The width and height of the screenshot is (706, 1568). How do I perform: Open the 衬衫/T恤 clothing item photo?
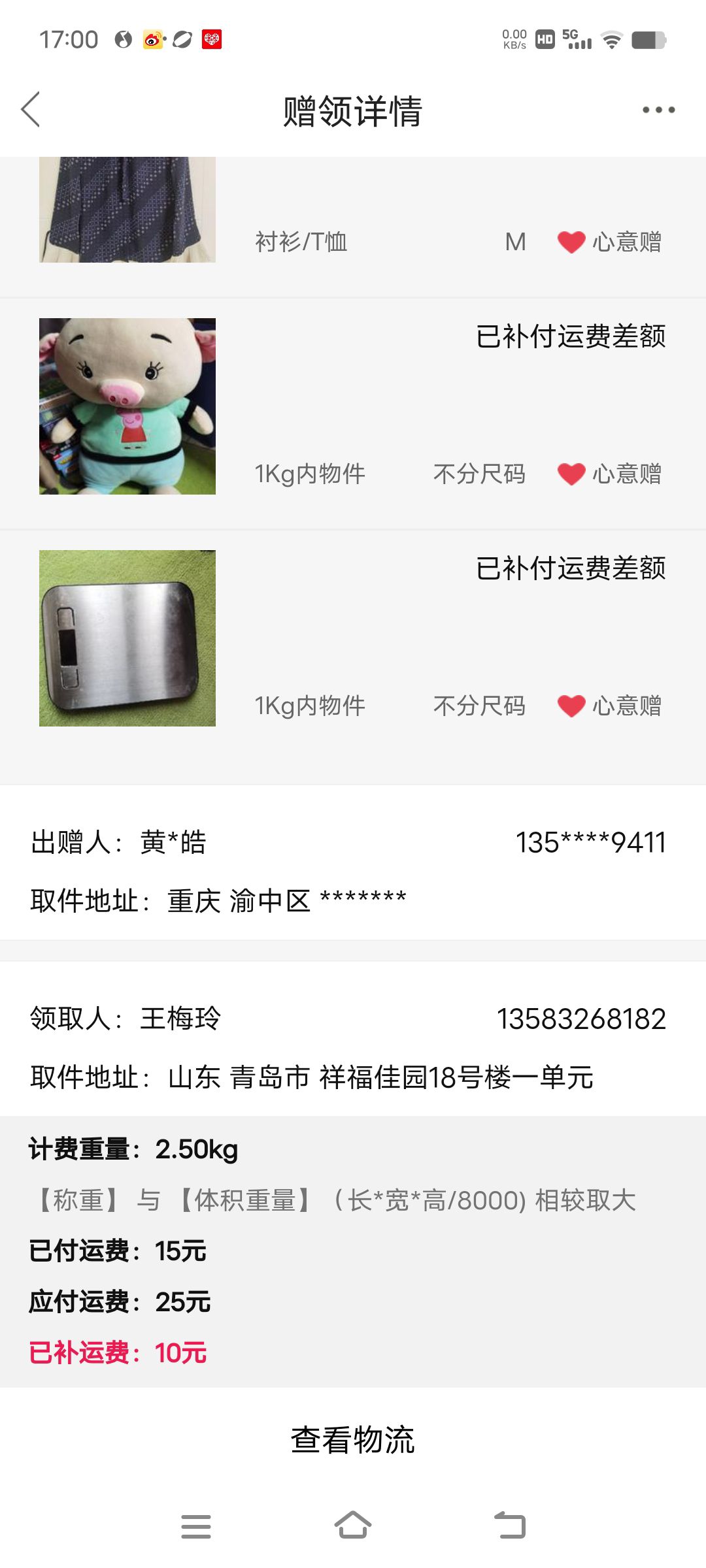tap(127, 210)
